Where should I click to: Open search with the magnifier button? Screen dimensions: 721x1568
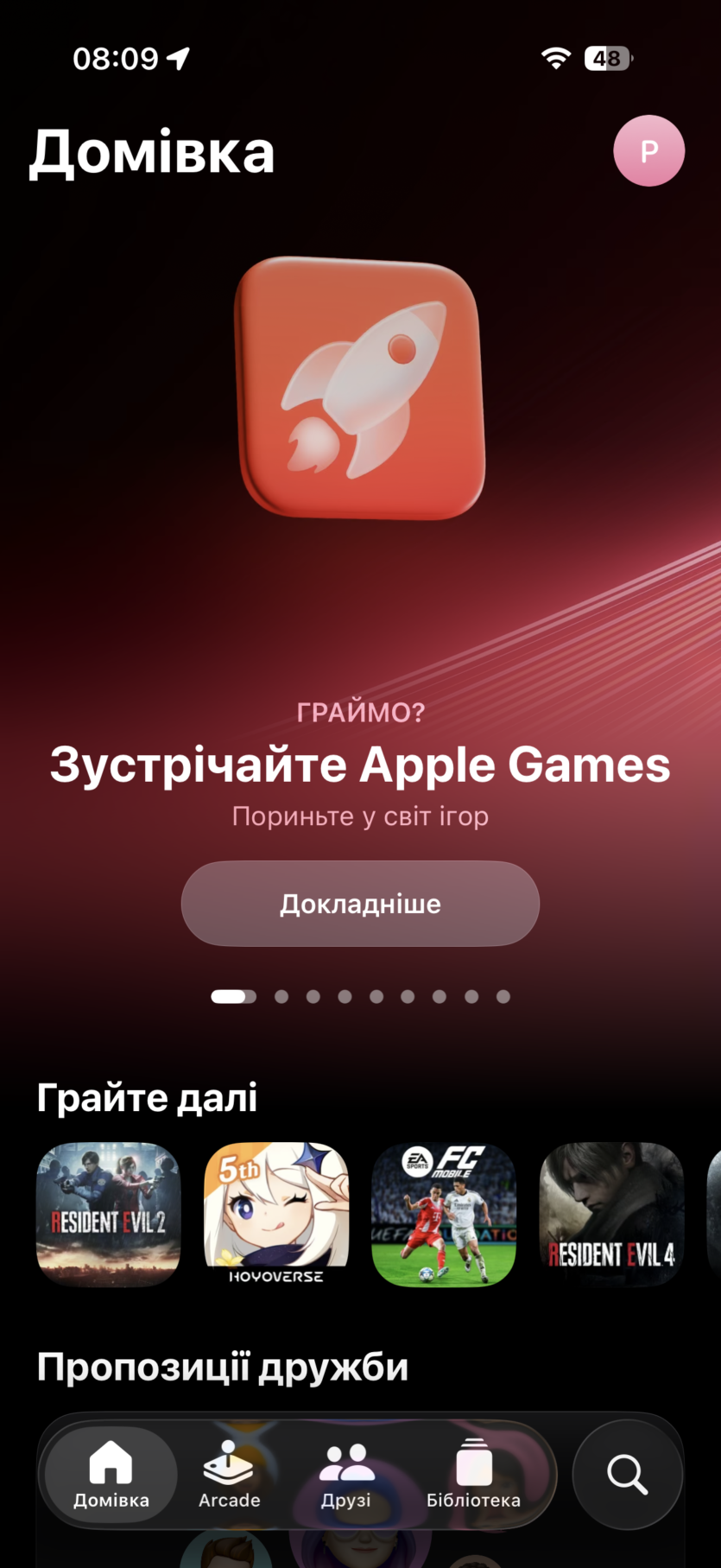click(x=627, y=1474)
